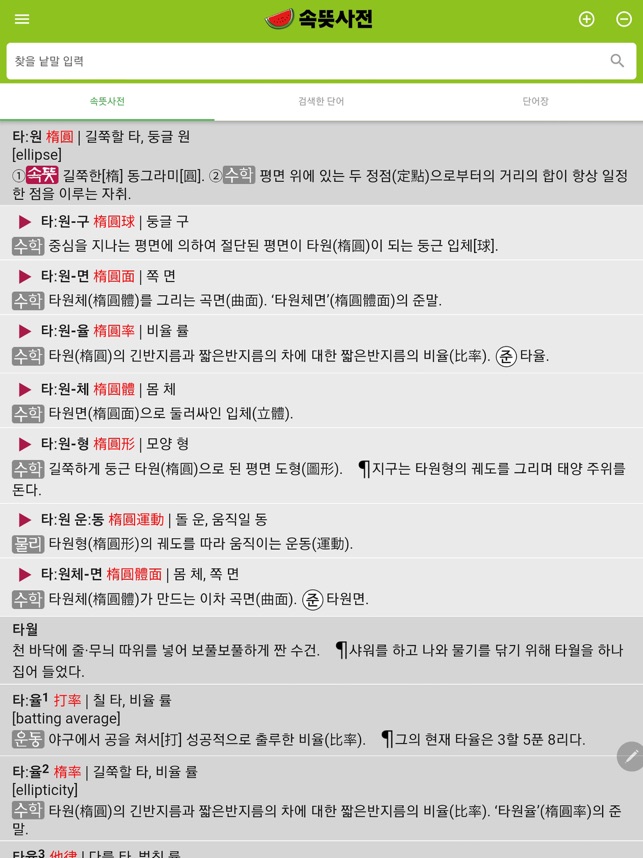The width and height of the screenshot is (643, 858).
Task: Tap the magnifier search icon
Action: pyautogui.click(x=617, y=61)
